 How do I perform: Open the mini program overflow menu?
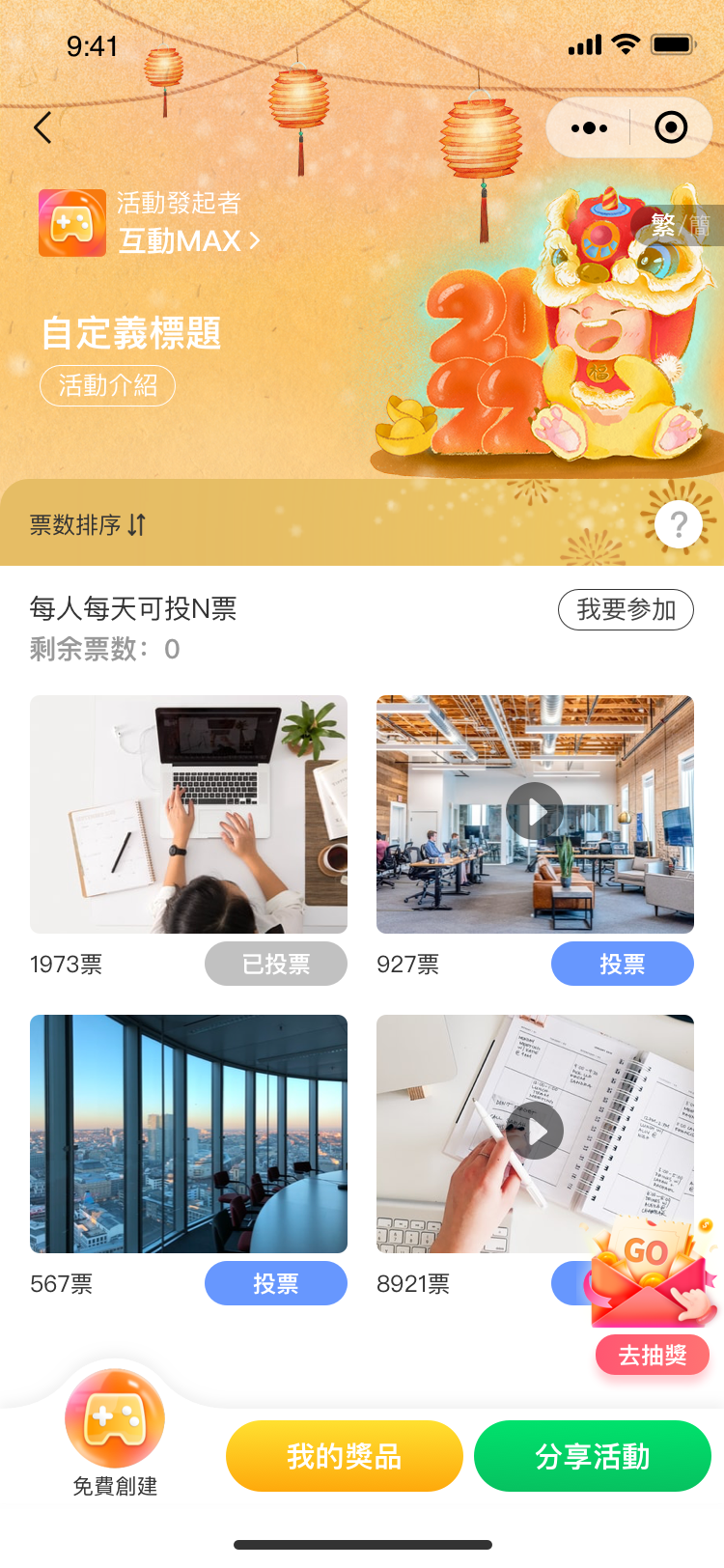coord(589,127)
